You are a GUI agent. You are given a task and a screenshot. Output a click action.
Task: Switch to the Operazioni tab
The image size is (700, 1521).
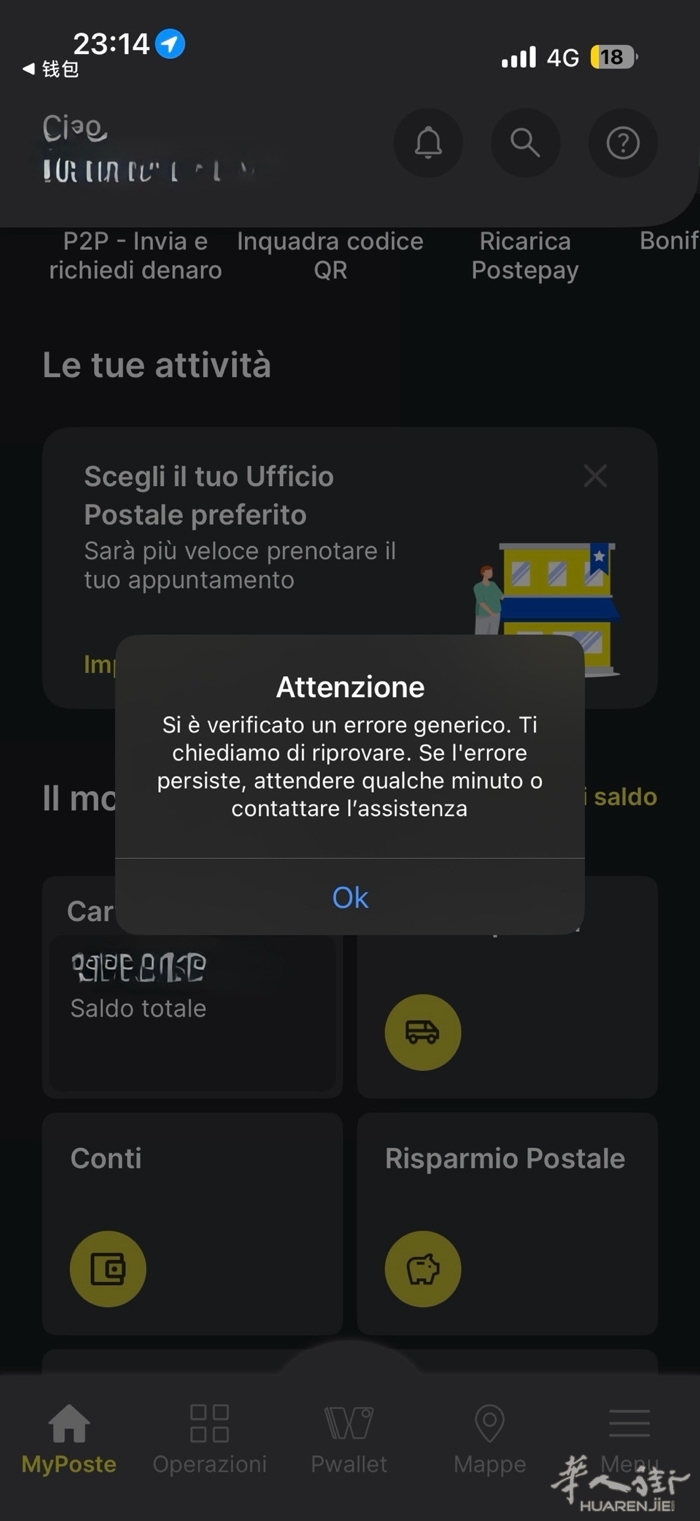(x=209, y=1439)
